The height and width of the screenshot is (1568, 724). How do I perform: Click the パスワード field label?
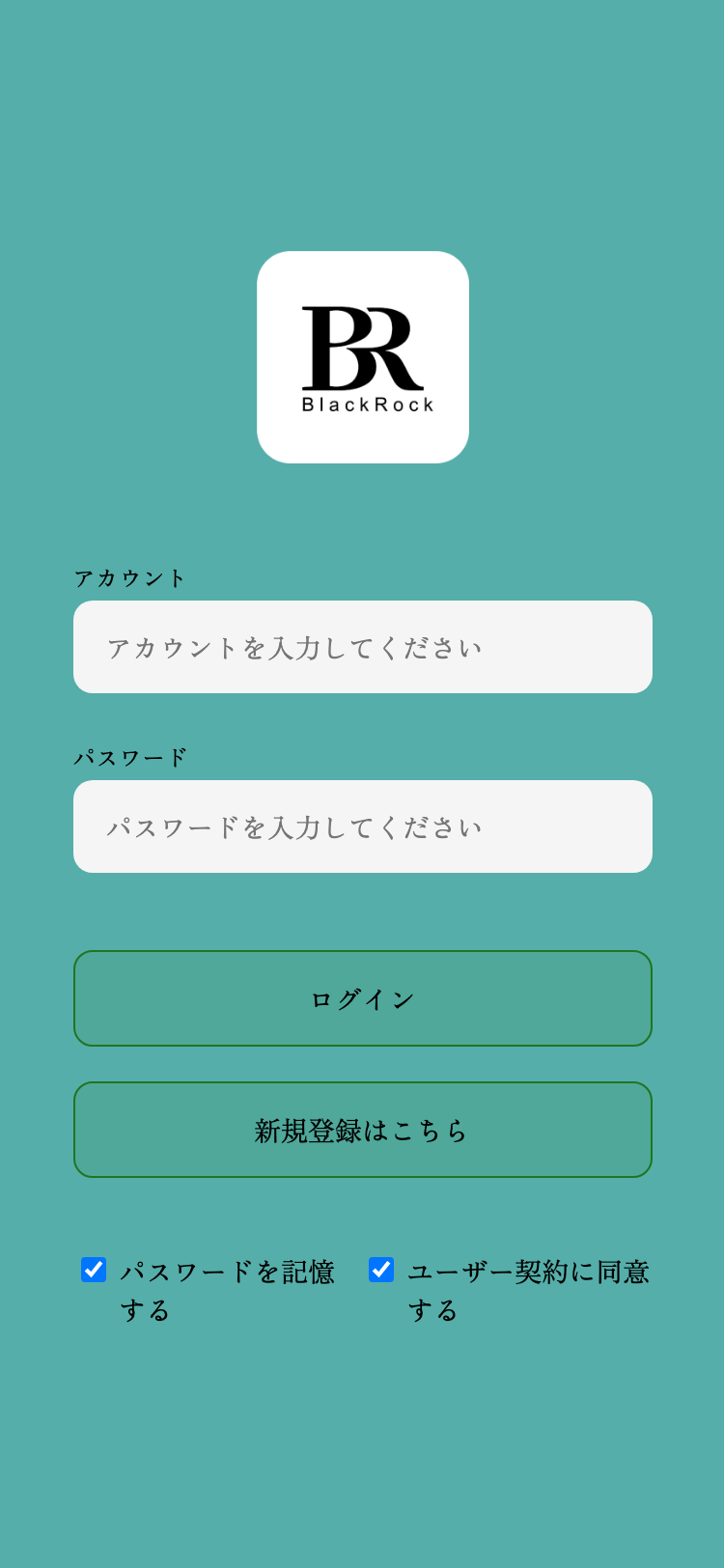coord(129,757)
